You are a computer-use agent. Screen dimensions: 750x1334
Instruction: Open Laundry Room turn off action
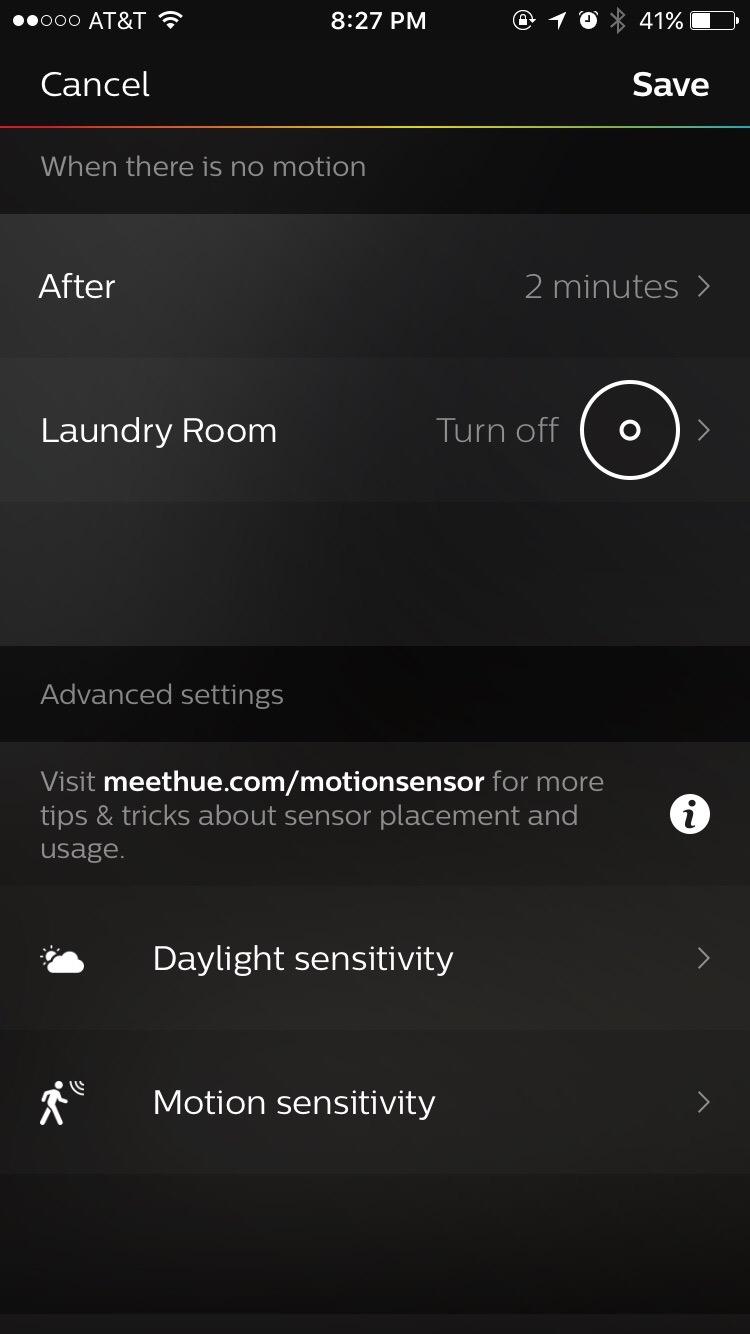point(375,430)
